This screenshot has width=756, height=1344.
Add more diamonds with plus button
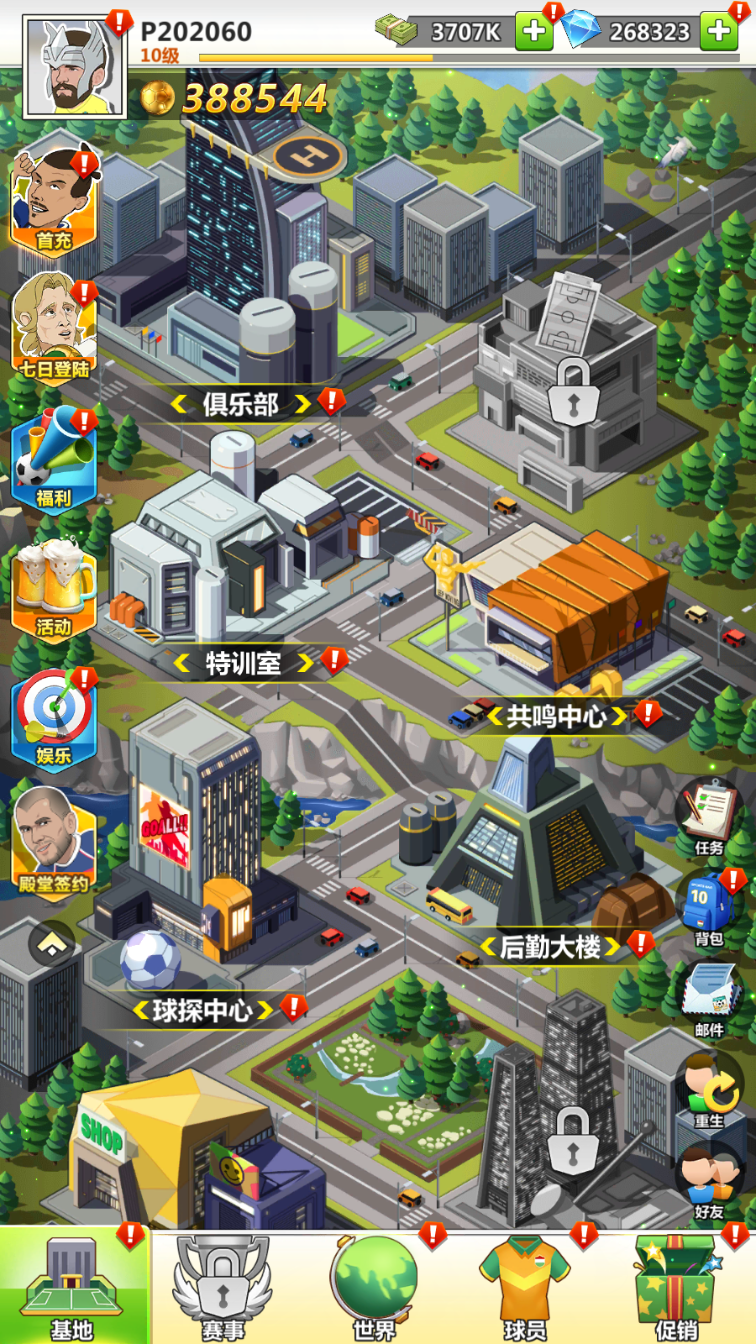[719, 31]
